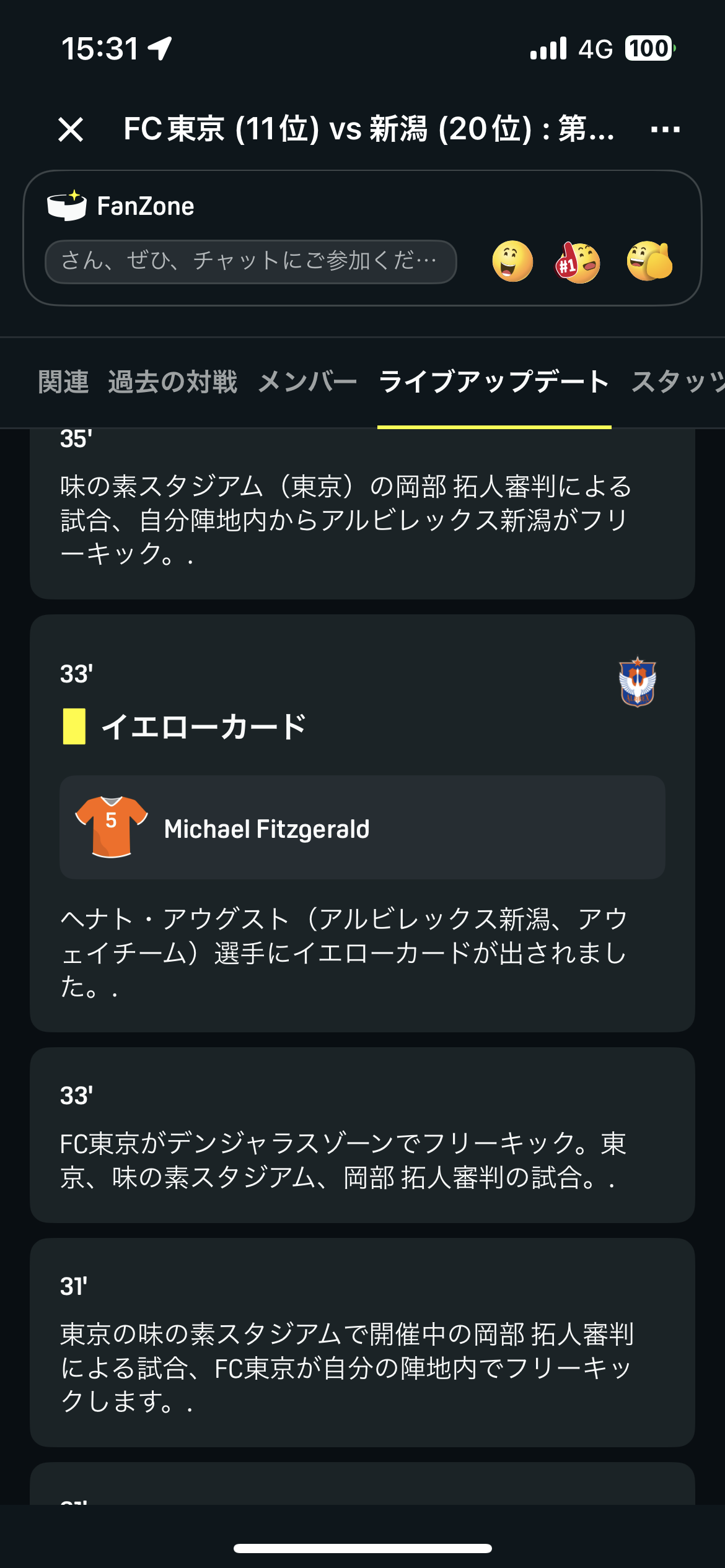Image resolution: width=725 pixels, height=1568 pixels.
Task: Tap the FanZone chat input field
Action: click(250, 262)
